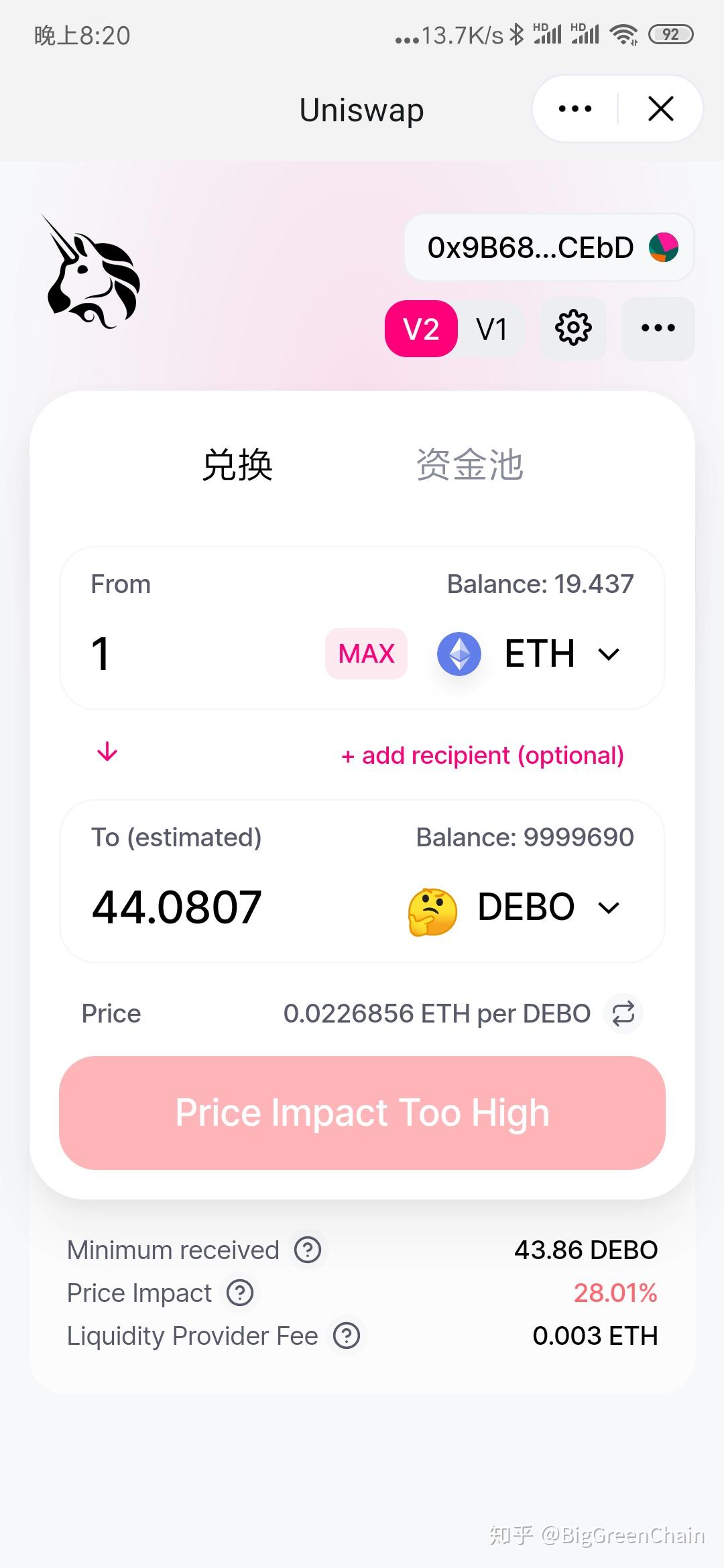This screenshot has height=1568, width=724.
Task: Open the Price Impact help icon
Action: [x=239, y=1293]
